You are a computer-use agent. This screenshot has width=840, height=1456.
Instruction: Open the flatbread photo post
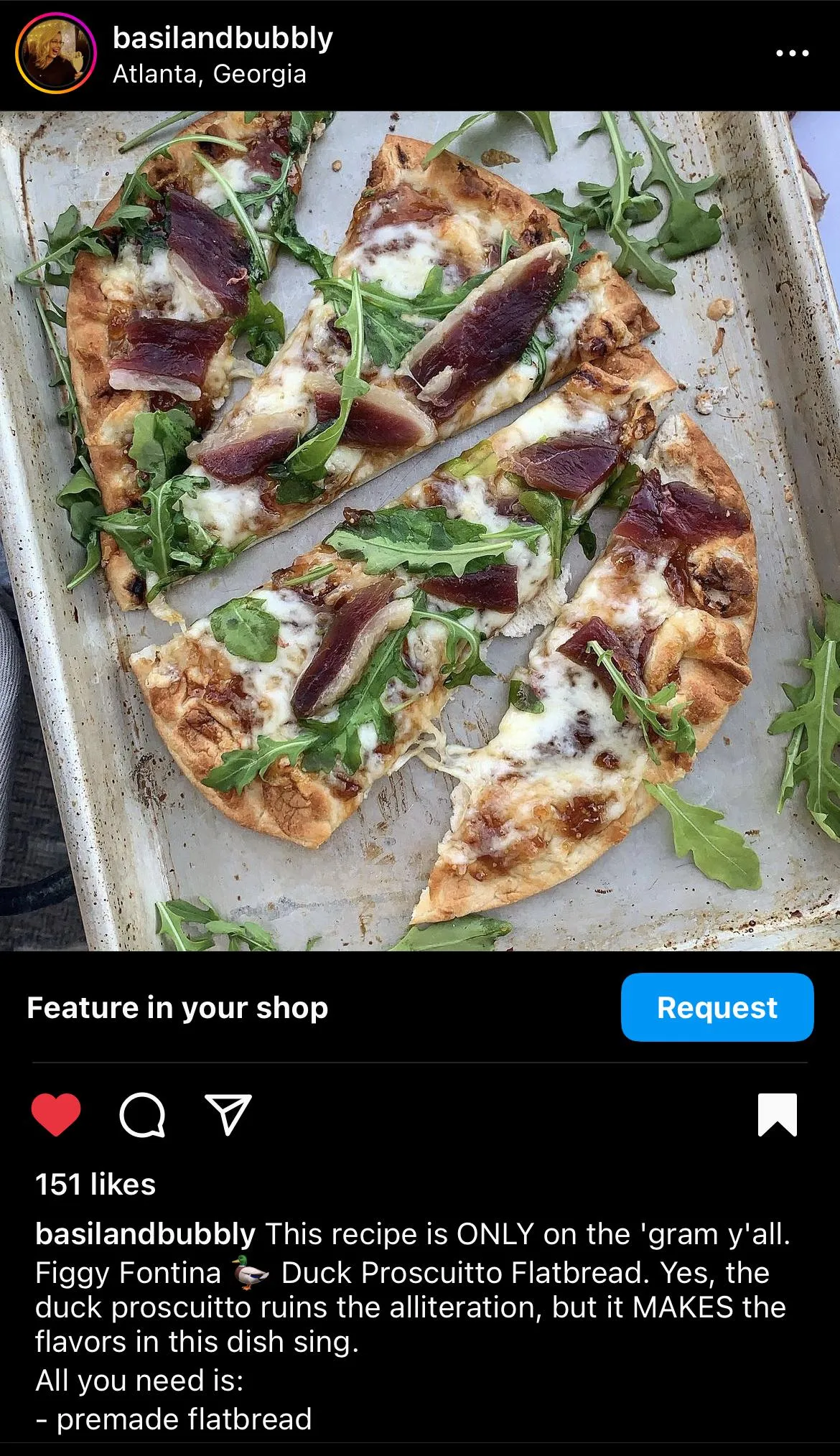[420, 531]
